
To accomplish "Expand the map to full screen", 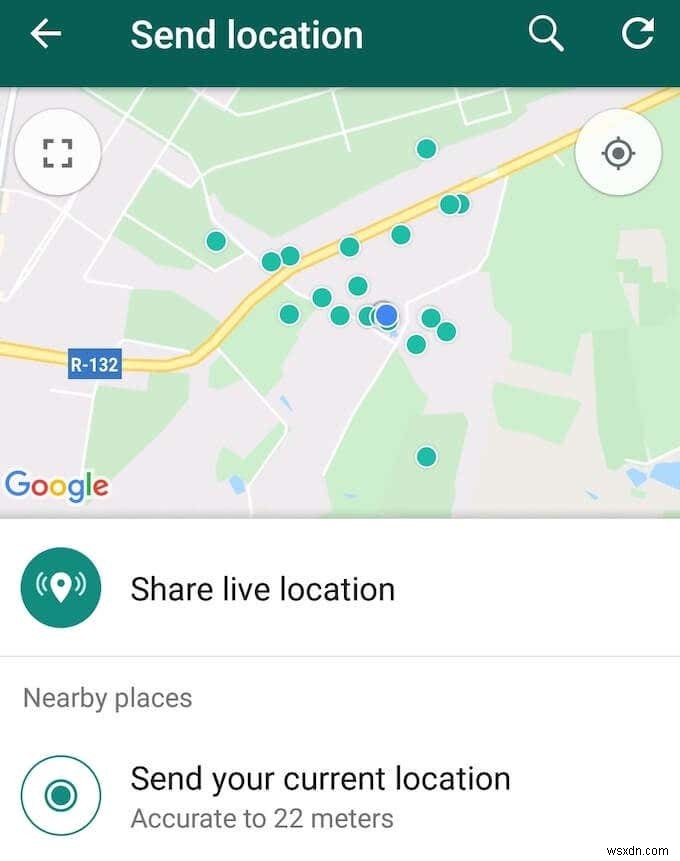I will tap(58, 153).
